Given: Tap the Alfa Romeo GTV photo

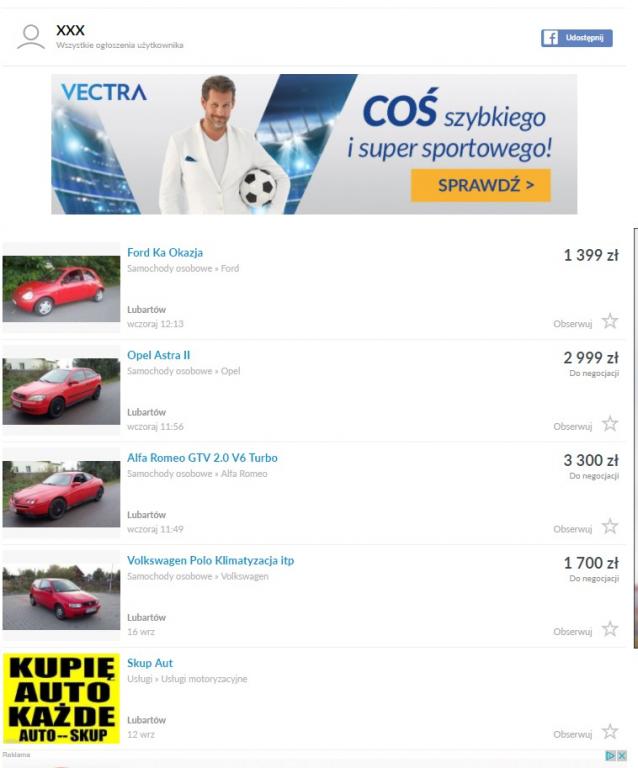Looking at the screenshot, I should (x=61, y=493).
